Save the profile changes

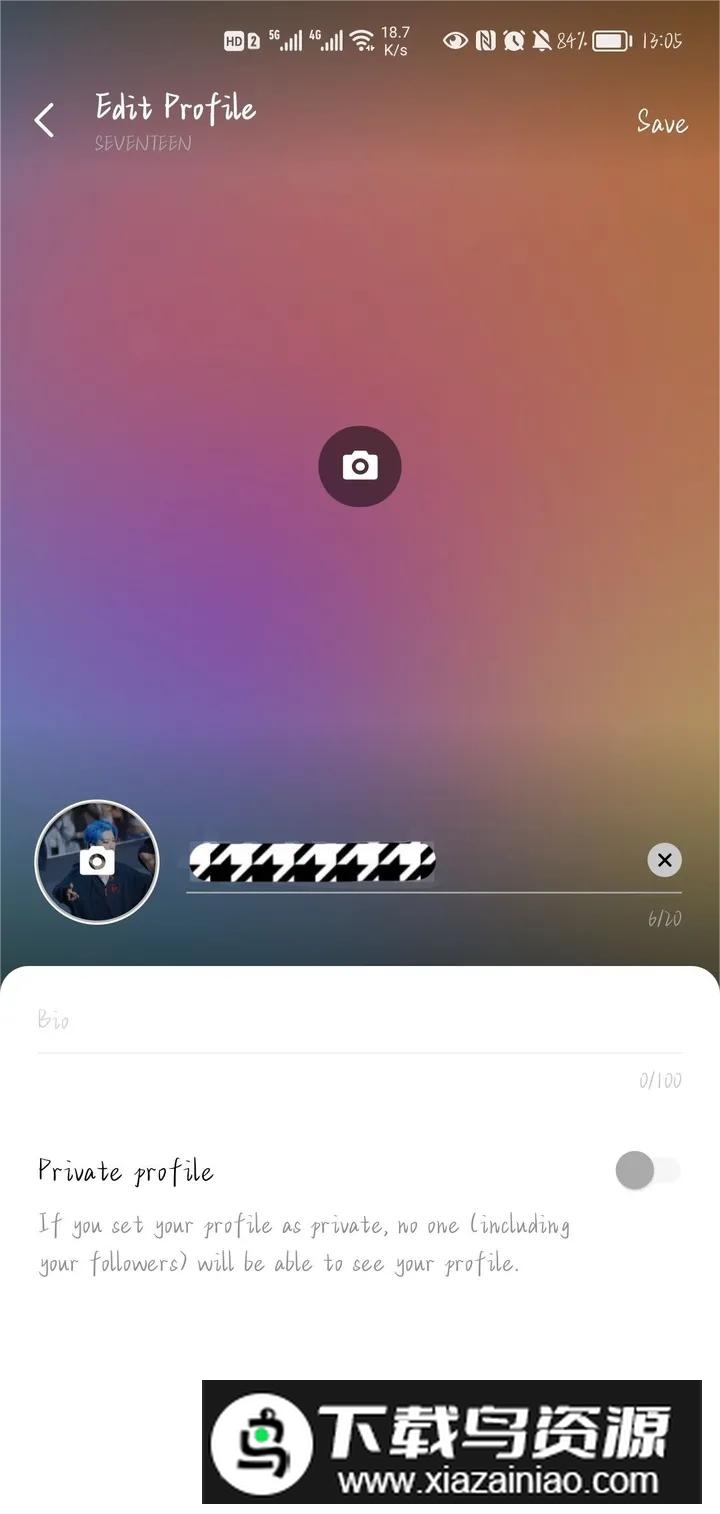[x=662, y=122]
